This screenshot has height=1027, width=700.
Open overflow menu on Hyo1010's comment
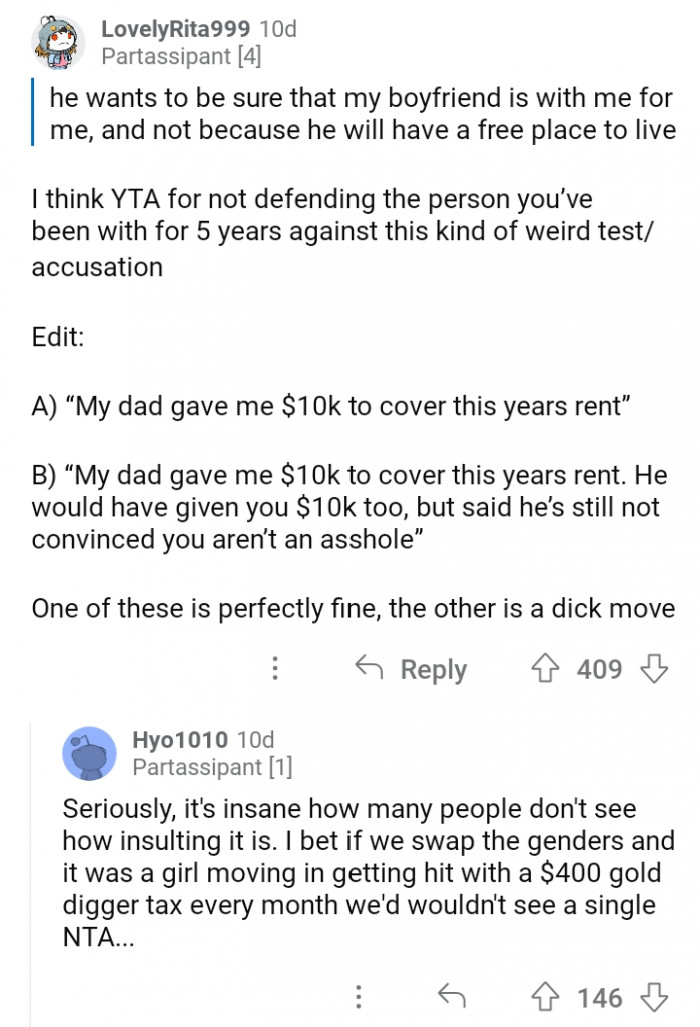[x=360, y=997]
